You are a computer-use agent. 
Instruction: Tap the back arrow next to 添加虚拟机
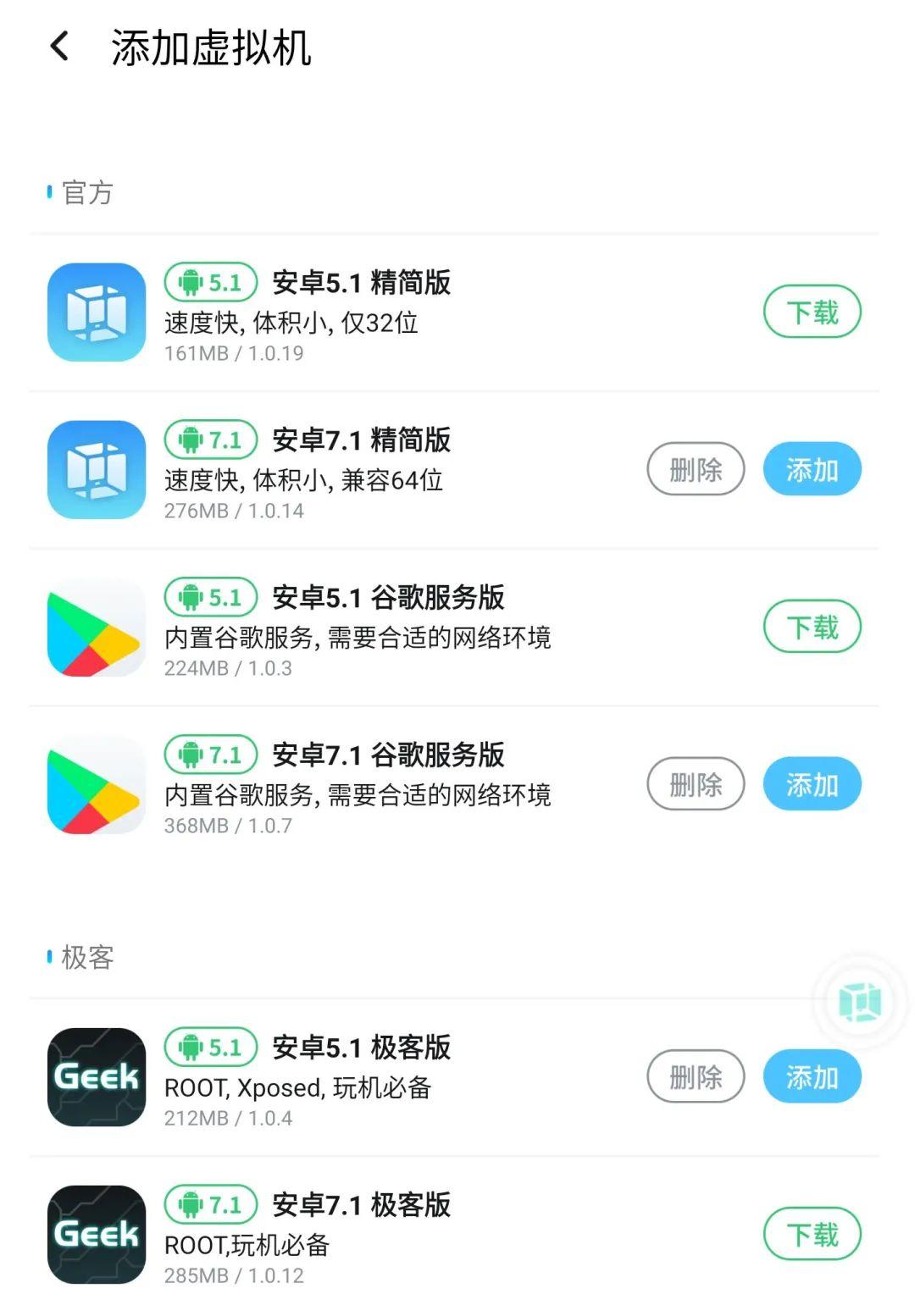point(59,48)
